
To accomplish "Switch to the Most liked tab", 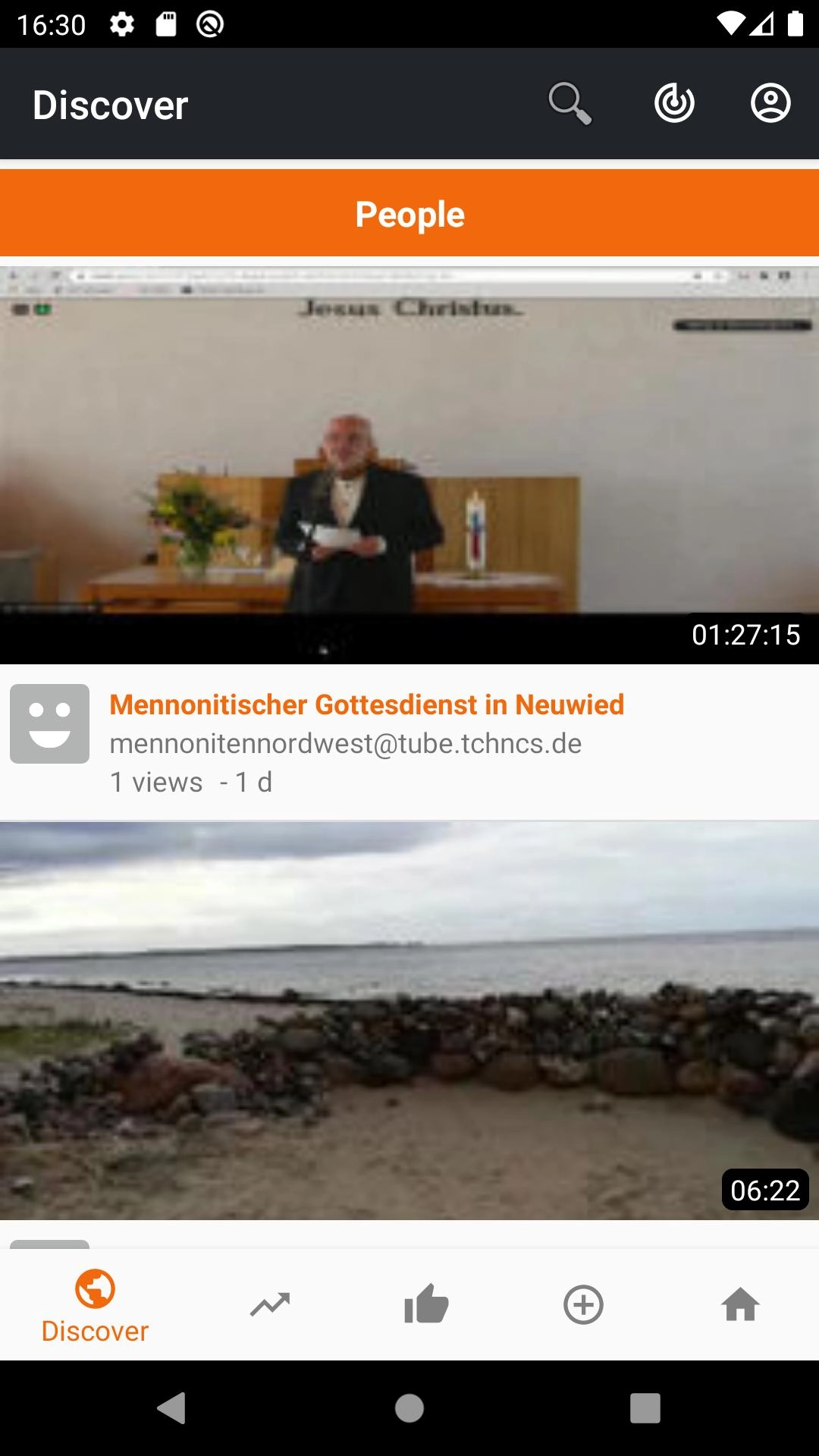I will click(x=426, y=1304).
